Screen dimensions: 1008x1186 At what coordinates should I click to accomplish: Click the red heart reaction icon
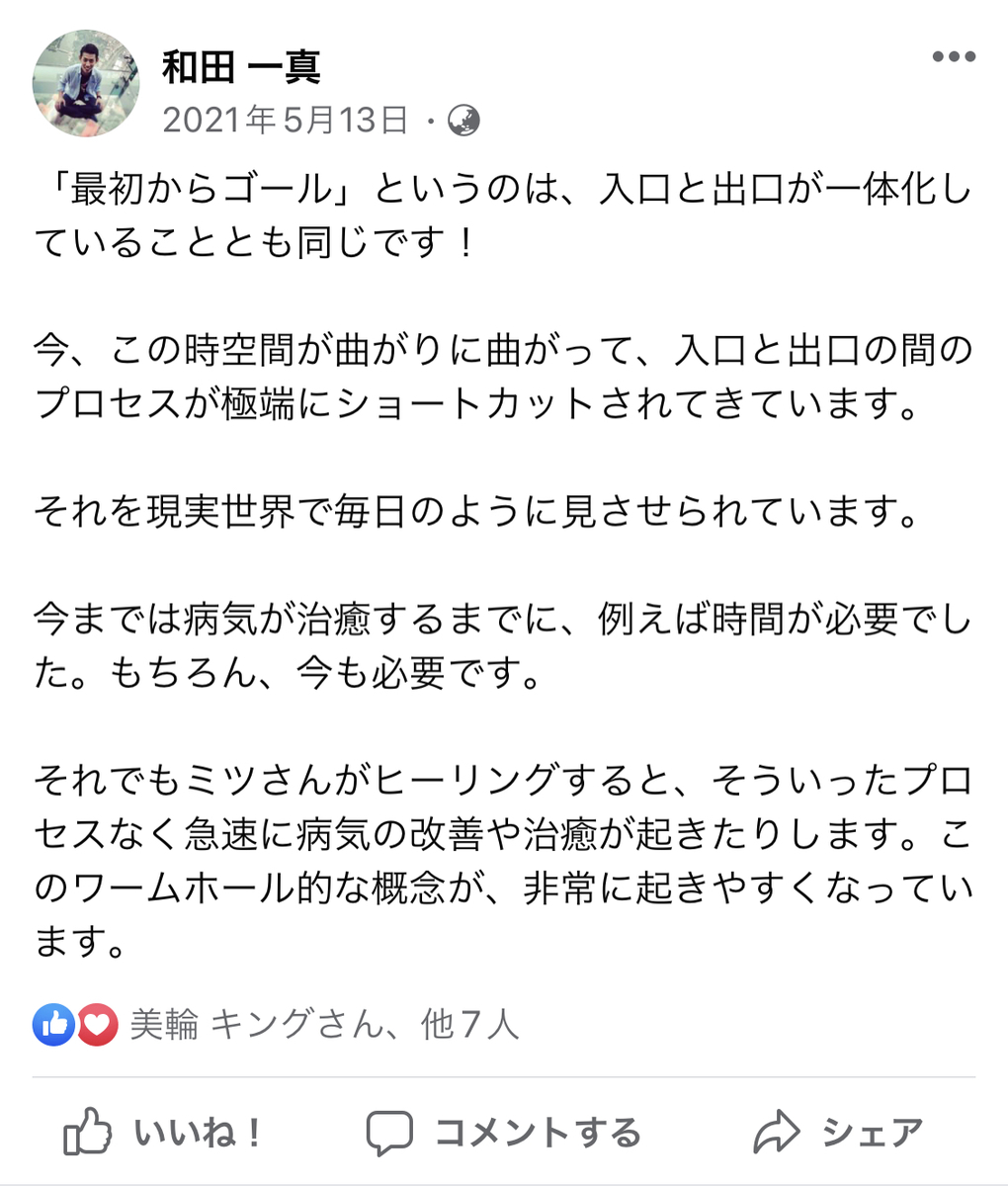[x=95, y=1026]
